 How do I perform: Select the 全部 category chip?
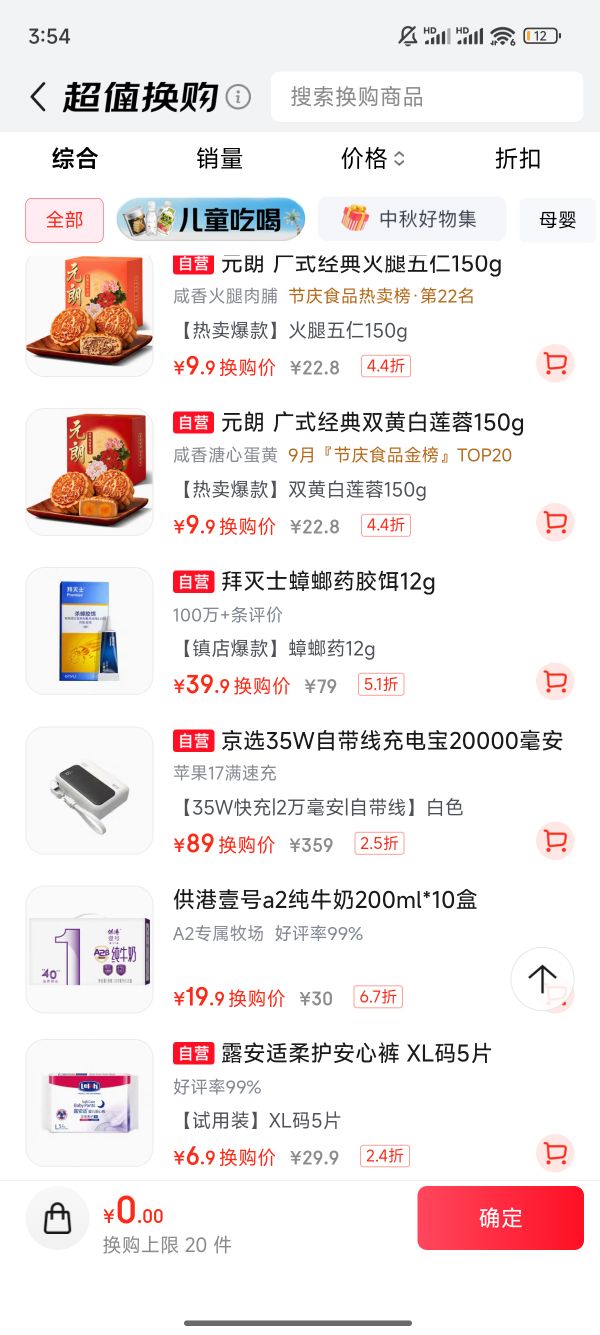[x=64, y=219]
